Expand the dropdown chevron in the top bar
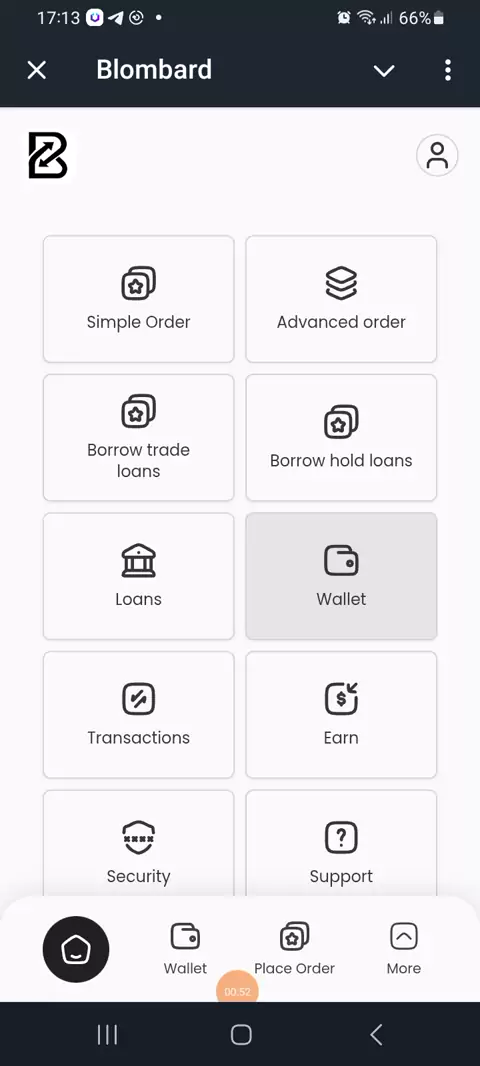Viewport: 480px width, 1066px height. click(384, 71)
